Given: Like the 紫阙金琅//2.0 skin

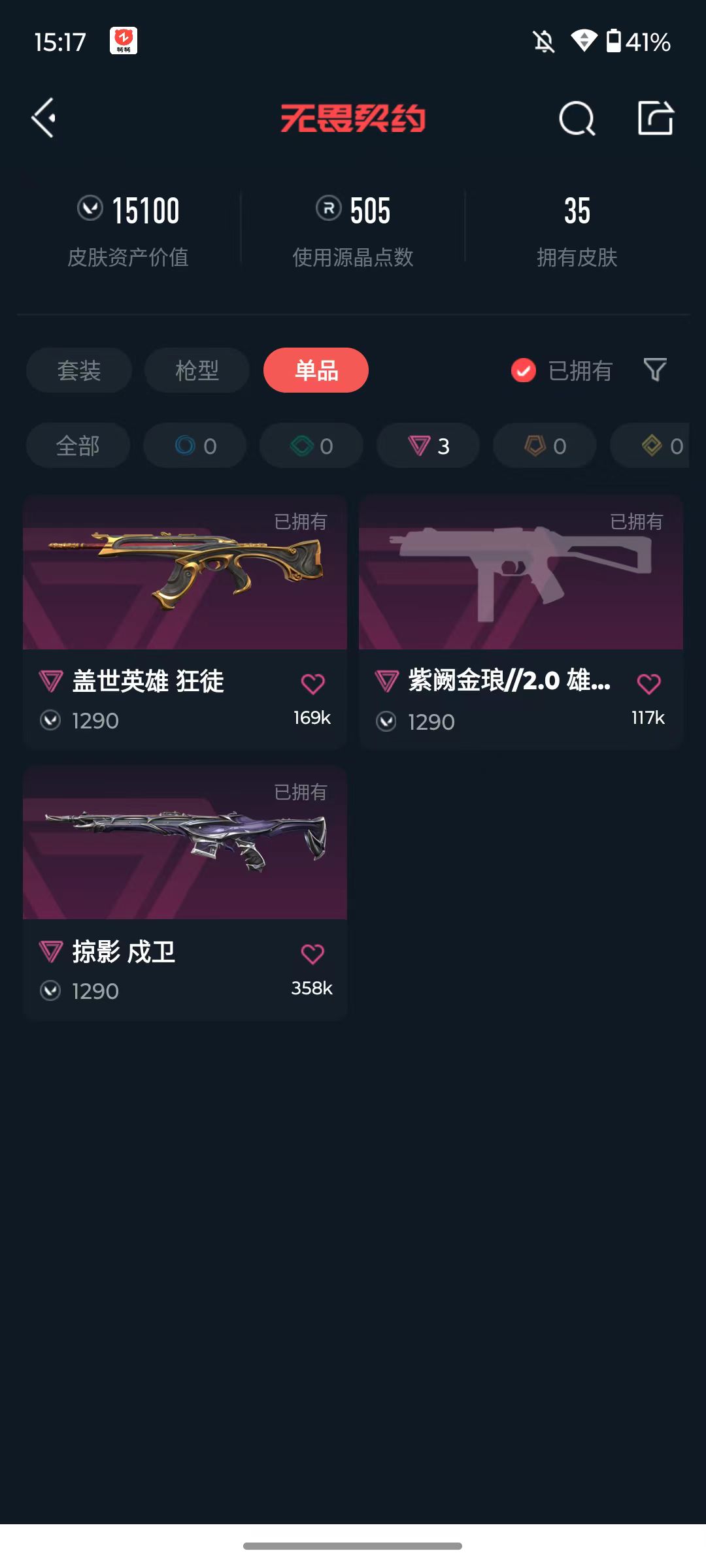Looking at the screenshot, I should click(648, 684).
